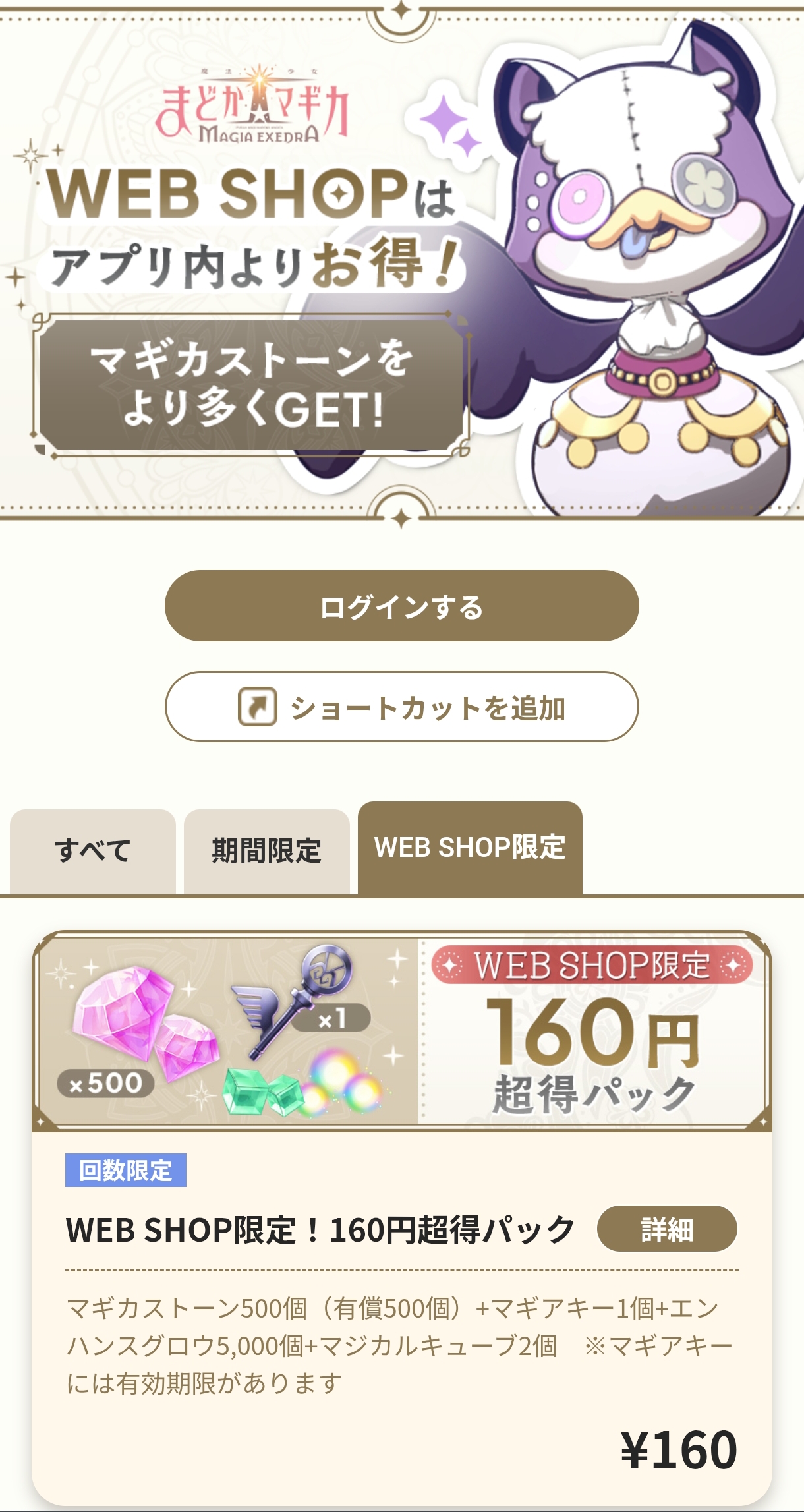Switch to the 期間限定 tab
The height and width of the screenshot is (1512, 804).
(266, 851)
